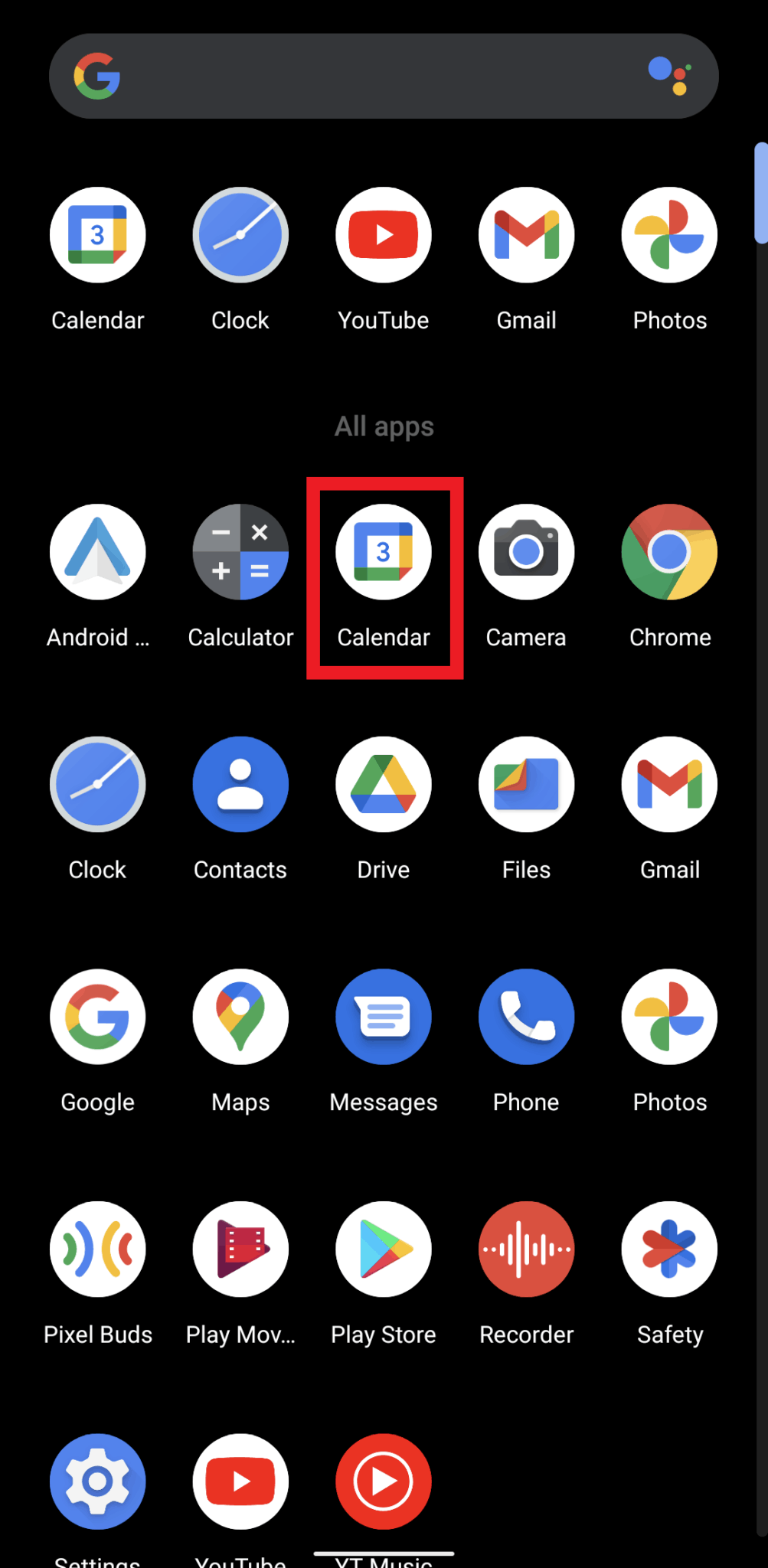Tap the search bar to type a query
Screen dimensions: 768x1568
coord(383,75)
